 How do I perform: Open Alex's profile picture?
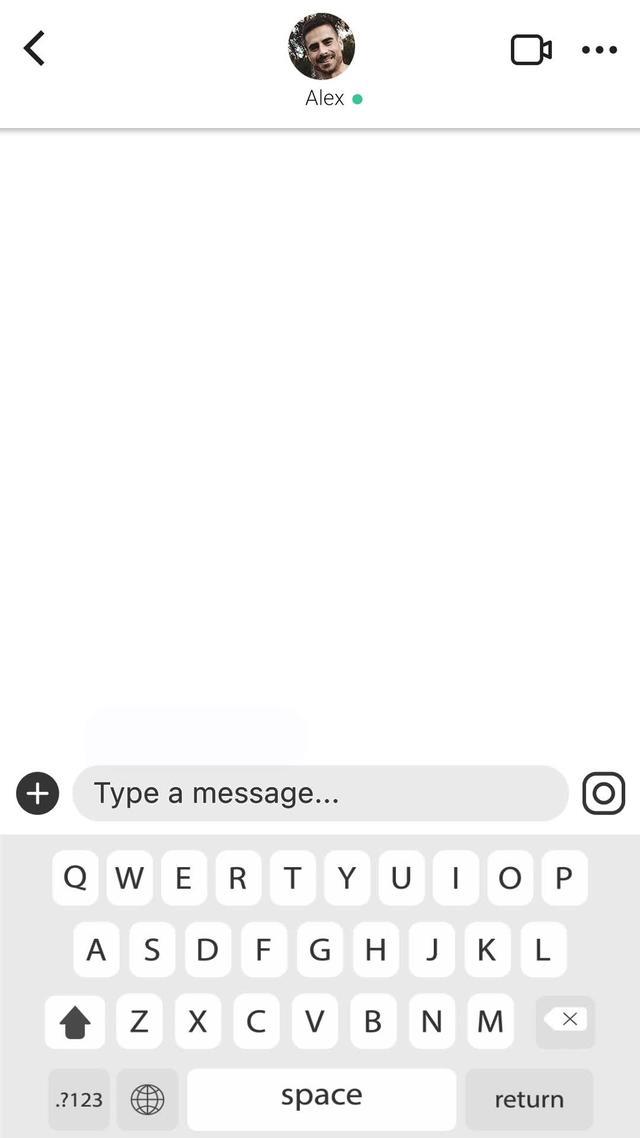point(321,46)
